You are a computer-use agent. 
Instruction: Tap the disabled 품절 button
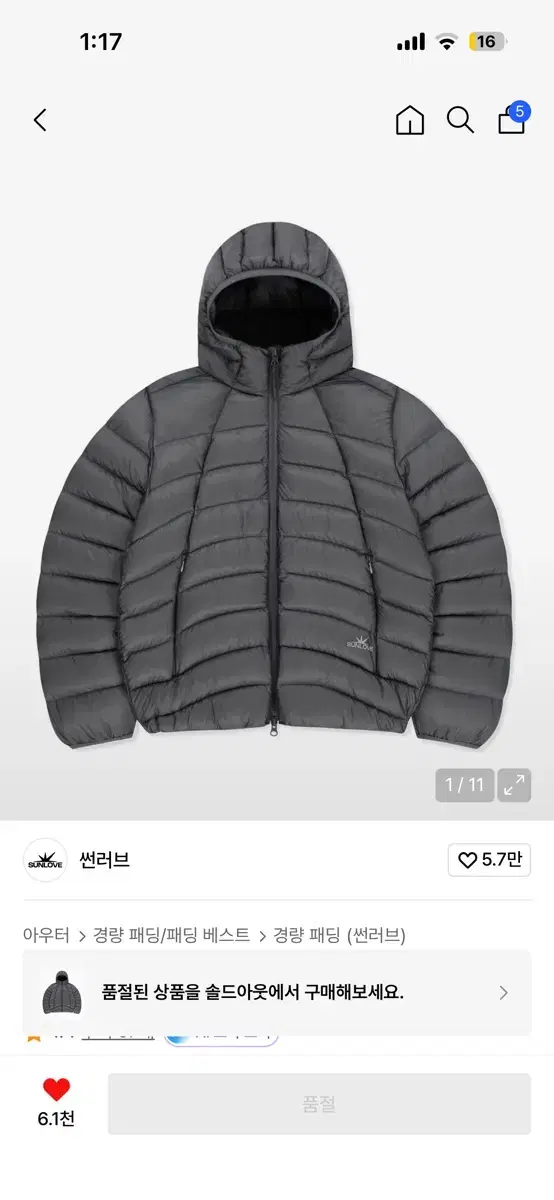[x=319, y=1104]
